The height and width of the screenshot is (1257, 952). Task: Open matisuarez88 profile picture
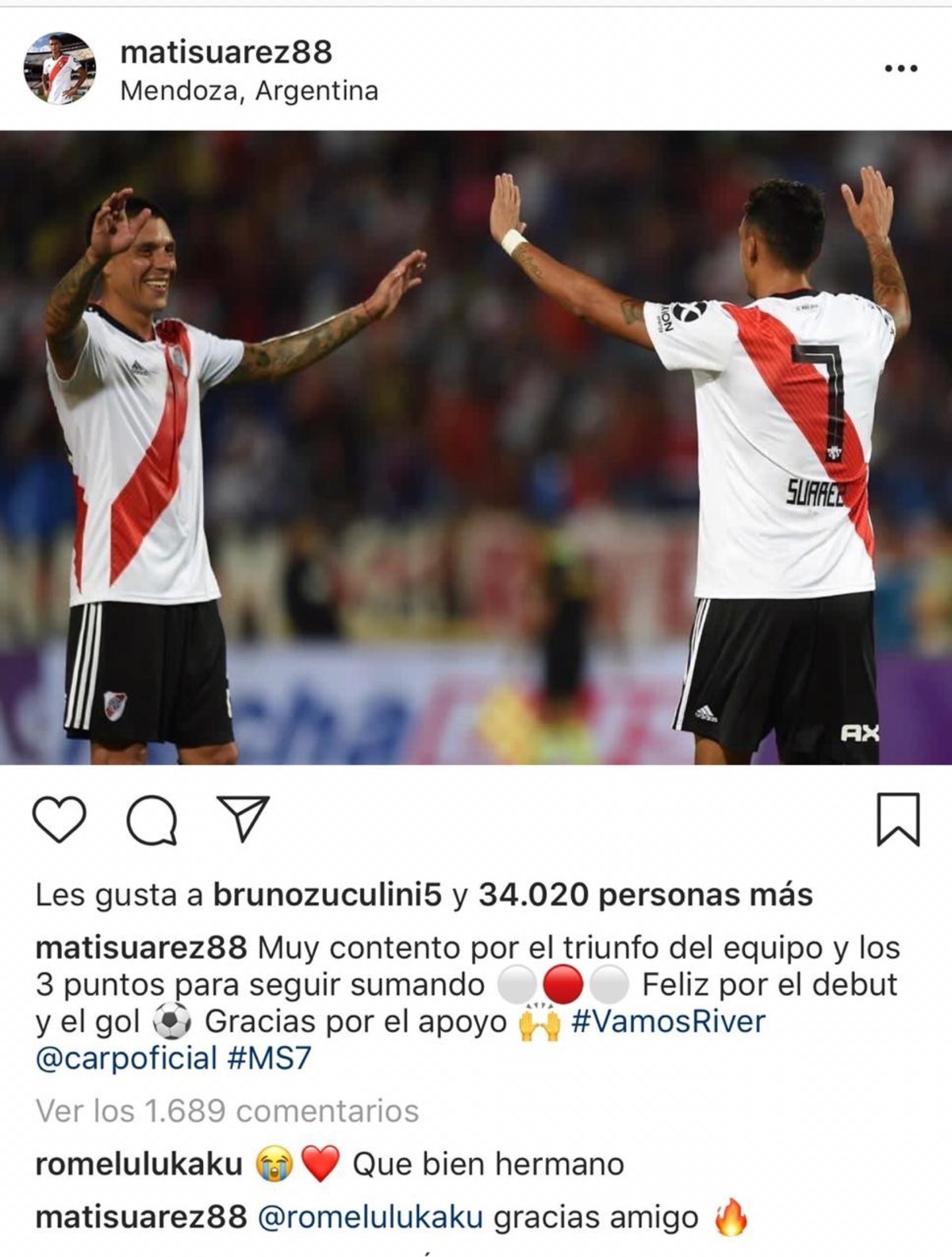(x=60, y=68)
